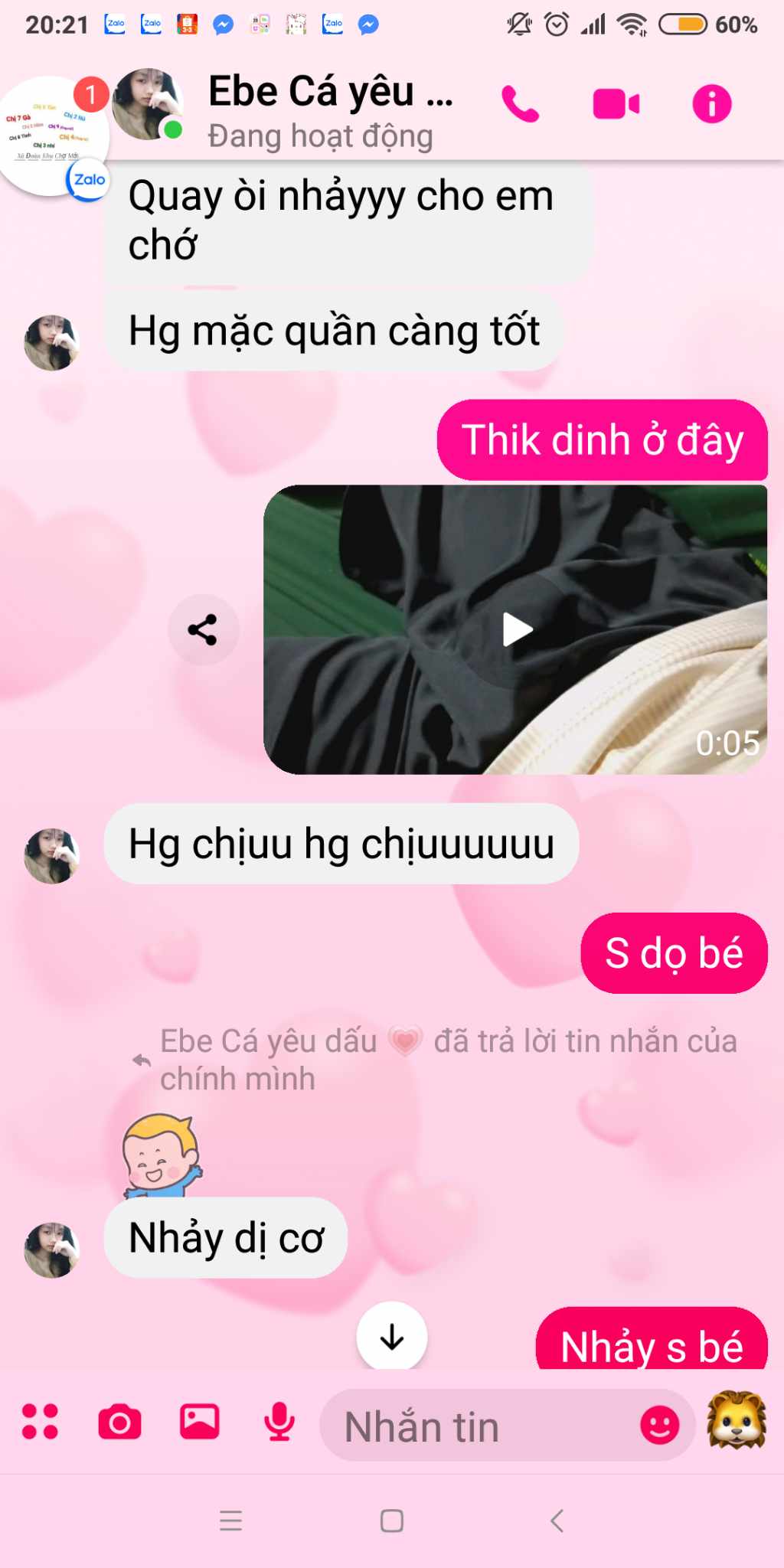
Task: Start a video call in this chat
Action: (x=616, y=104)
